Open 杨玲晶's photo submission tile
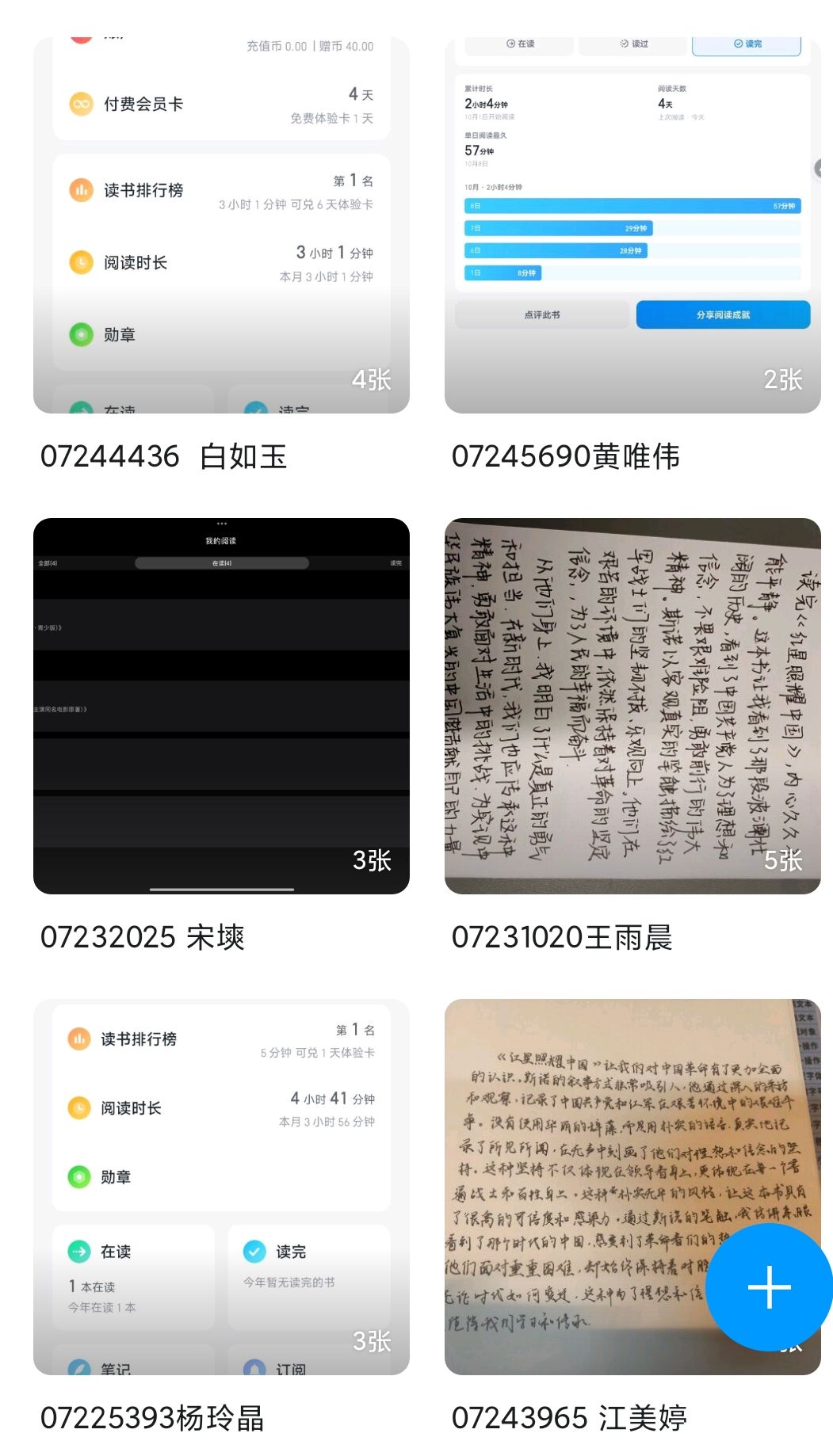The height and width of the screenshot is (1456, 833). click(x=221, y=1186)
